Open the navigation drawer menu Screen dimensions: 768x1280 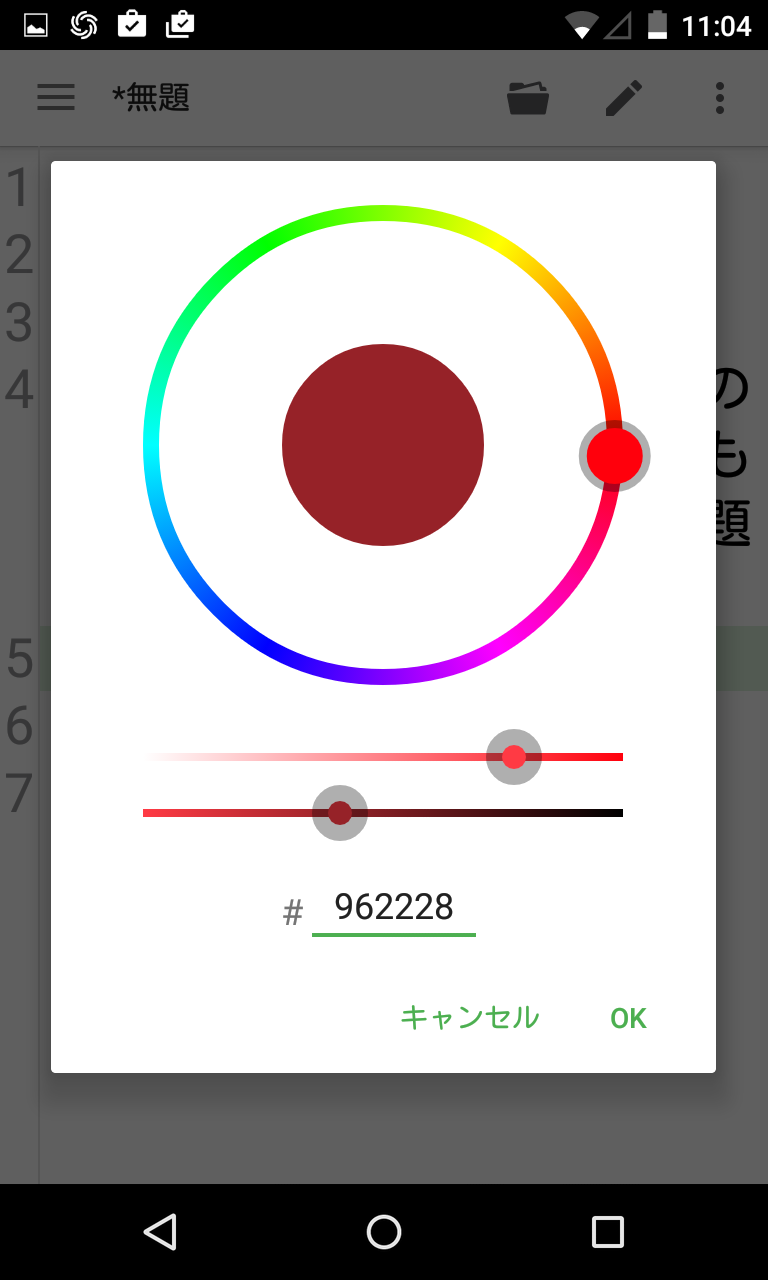(x=56, y=97)
